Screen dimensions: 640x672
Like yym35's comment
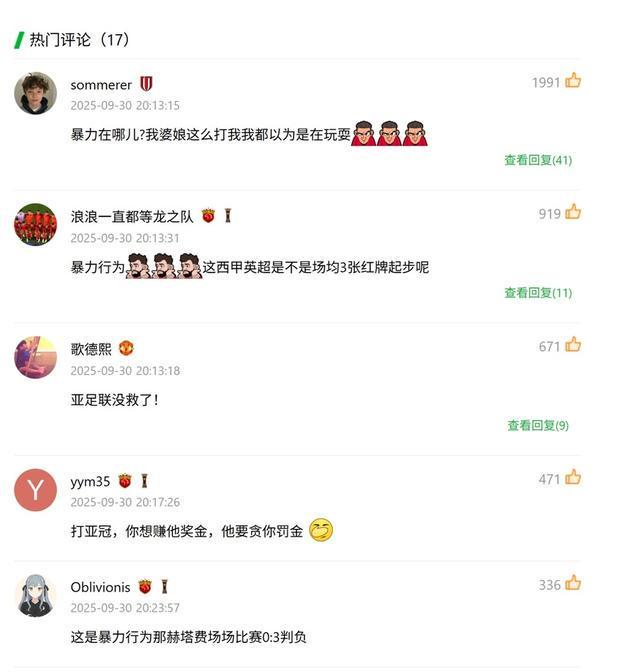[573, 478]
